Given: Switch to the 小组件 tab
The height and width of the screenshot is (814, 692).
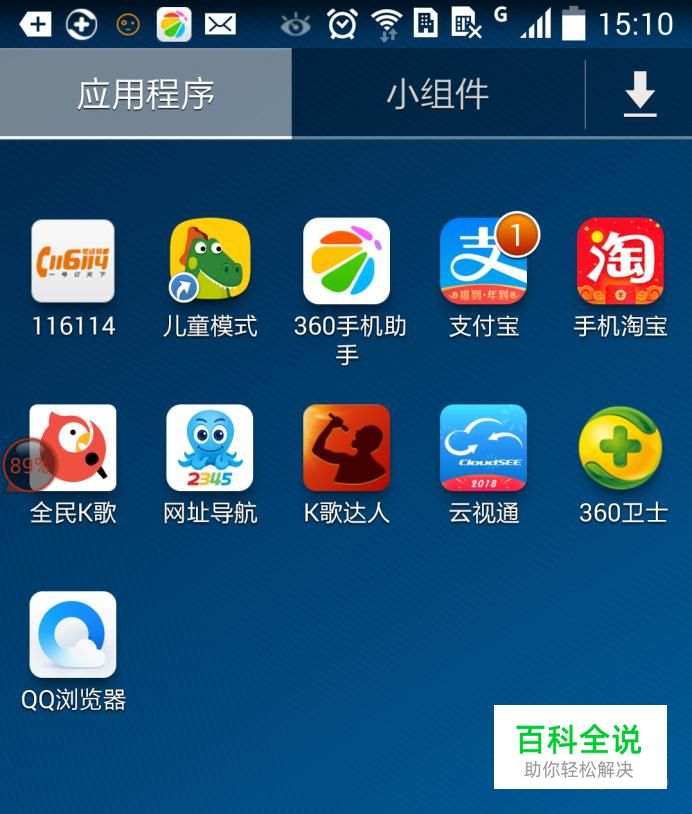Looking at the screenshot, I should pyautogui.click(x=437, y=94).
